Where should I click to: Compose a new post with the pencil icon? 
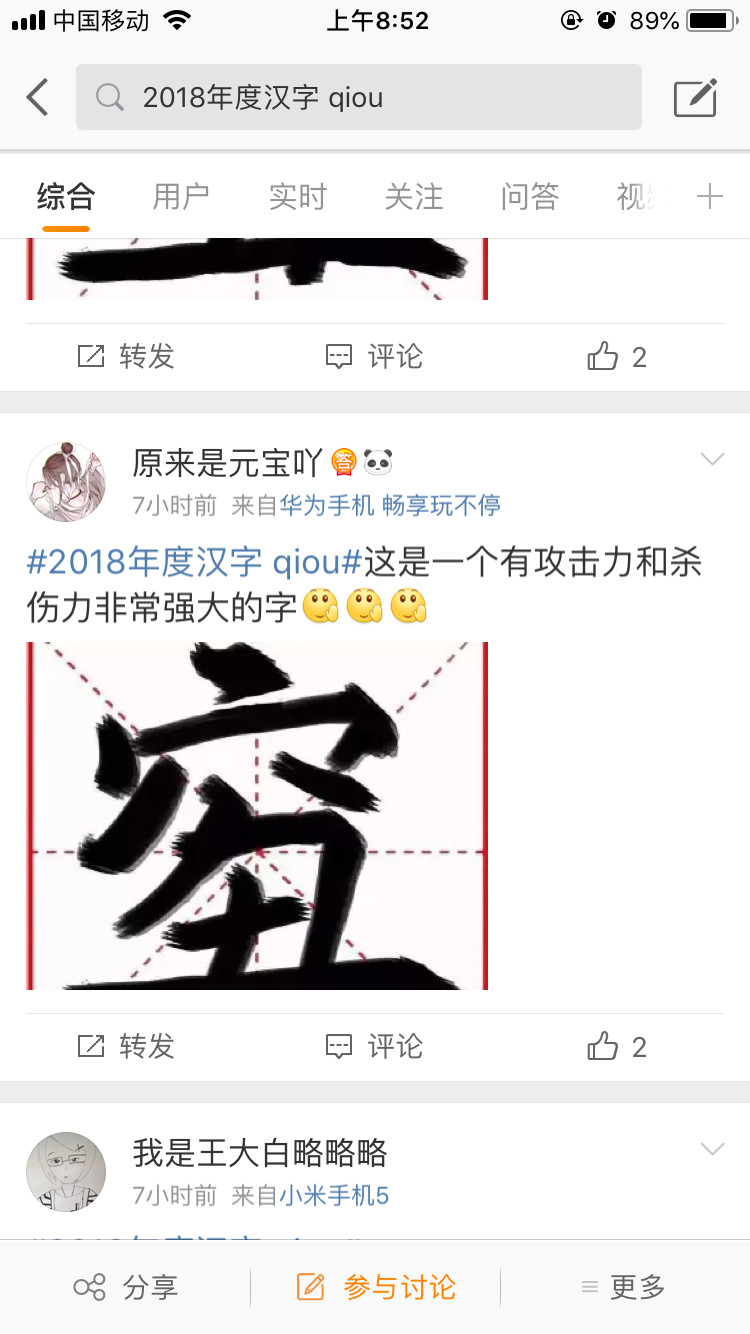coord(695,98)
